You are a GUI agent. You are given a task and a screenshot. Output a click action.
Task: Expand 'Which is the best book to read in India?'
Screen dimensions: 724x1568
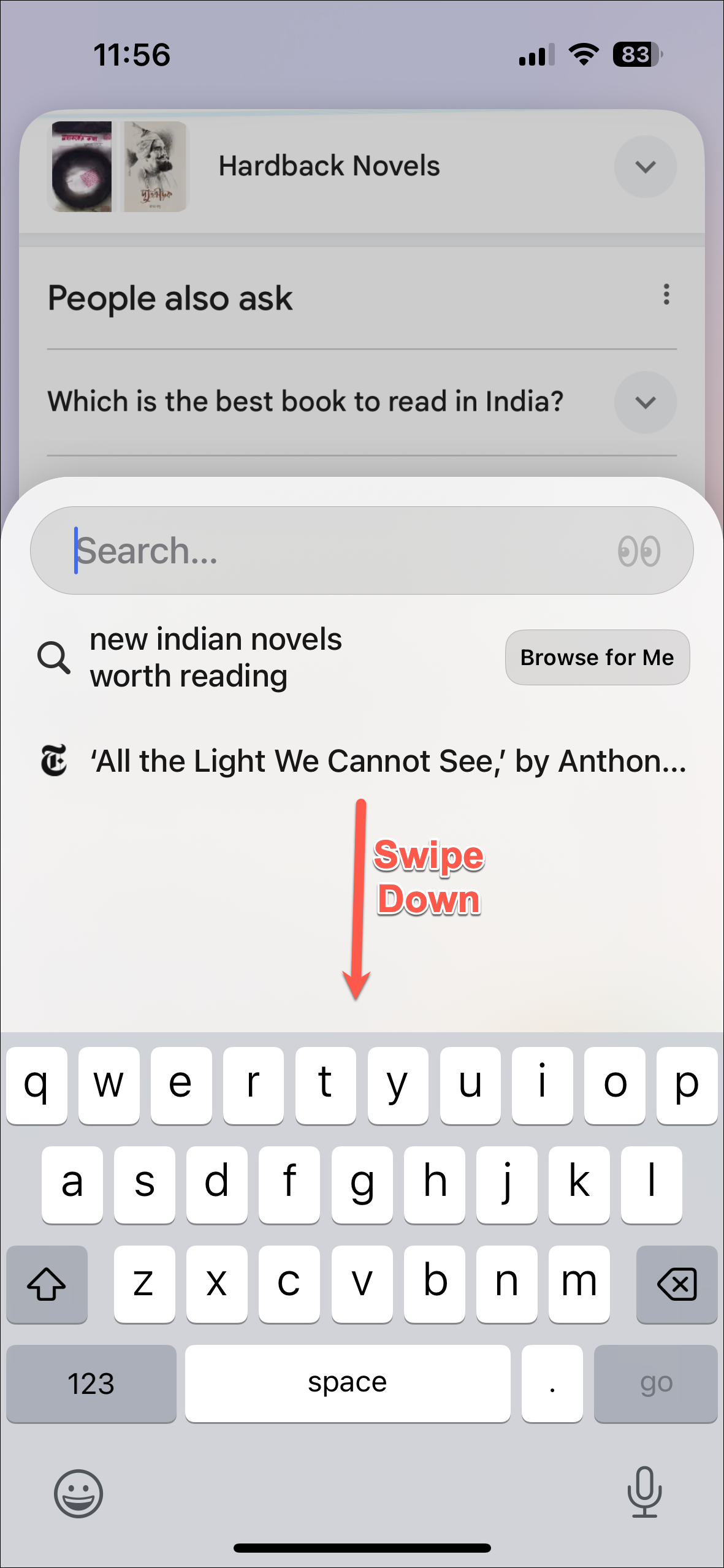645,402
